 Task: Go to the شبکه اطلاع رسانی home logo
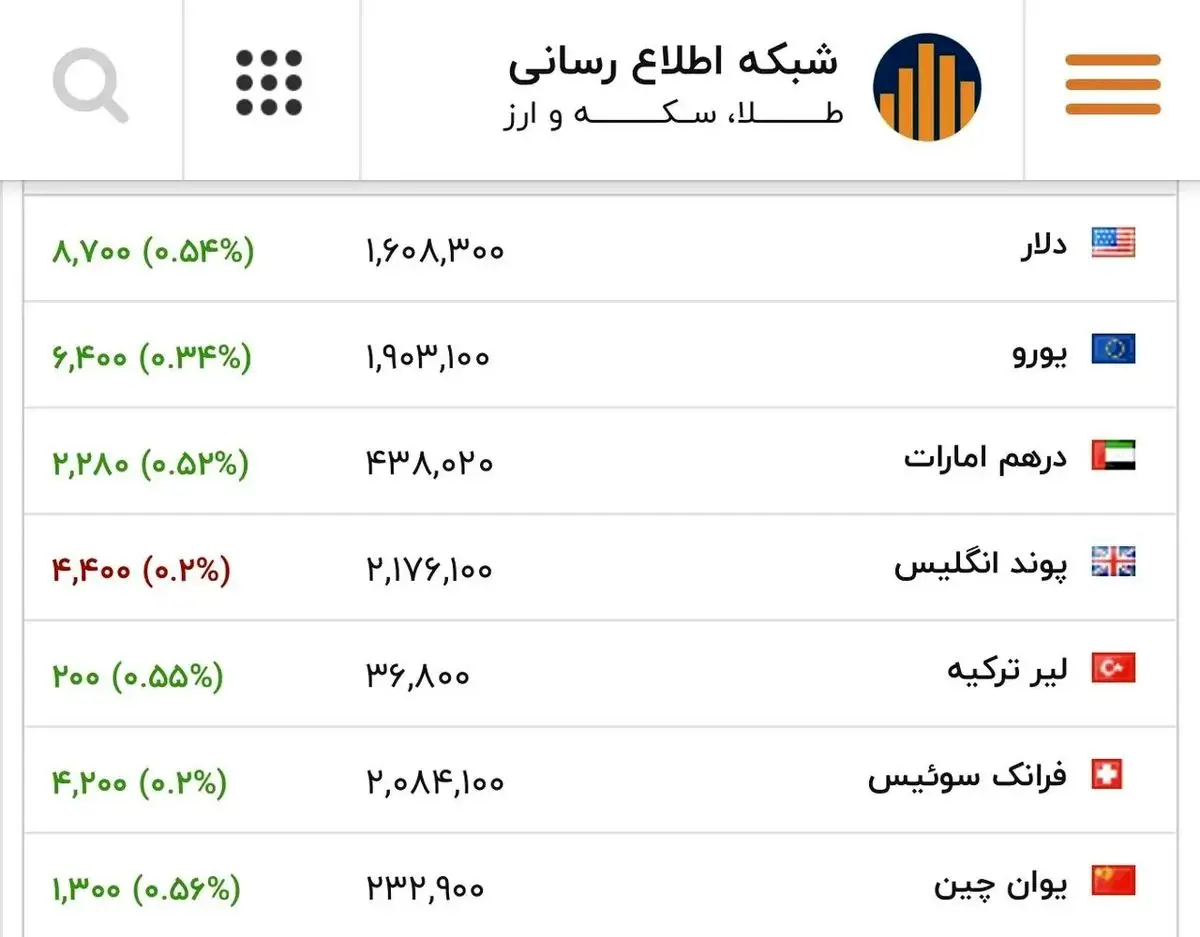coord(926,86)
